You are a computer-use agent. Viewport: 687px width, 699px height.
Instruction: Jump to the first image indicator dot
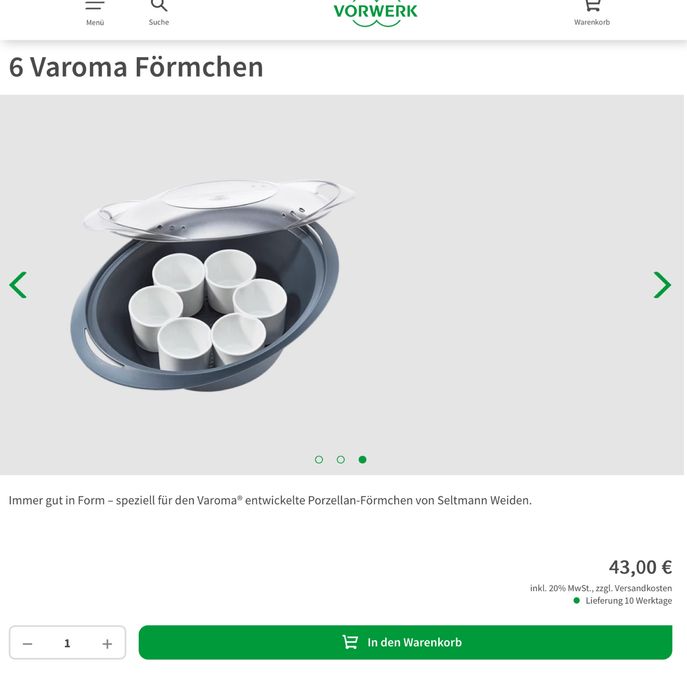[319, 460]
